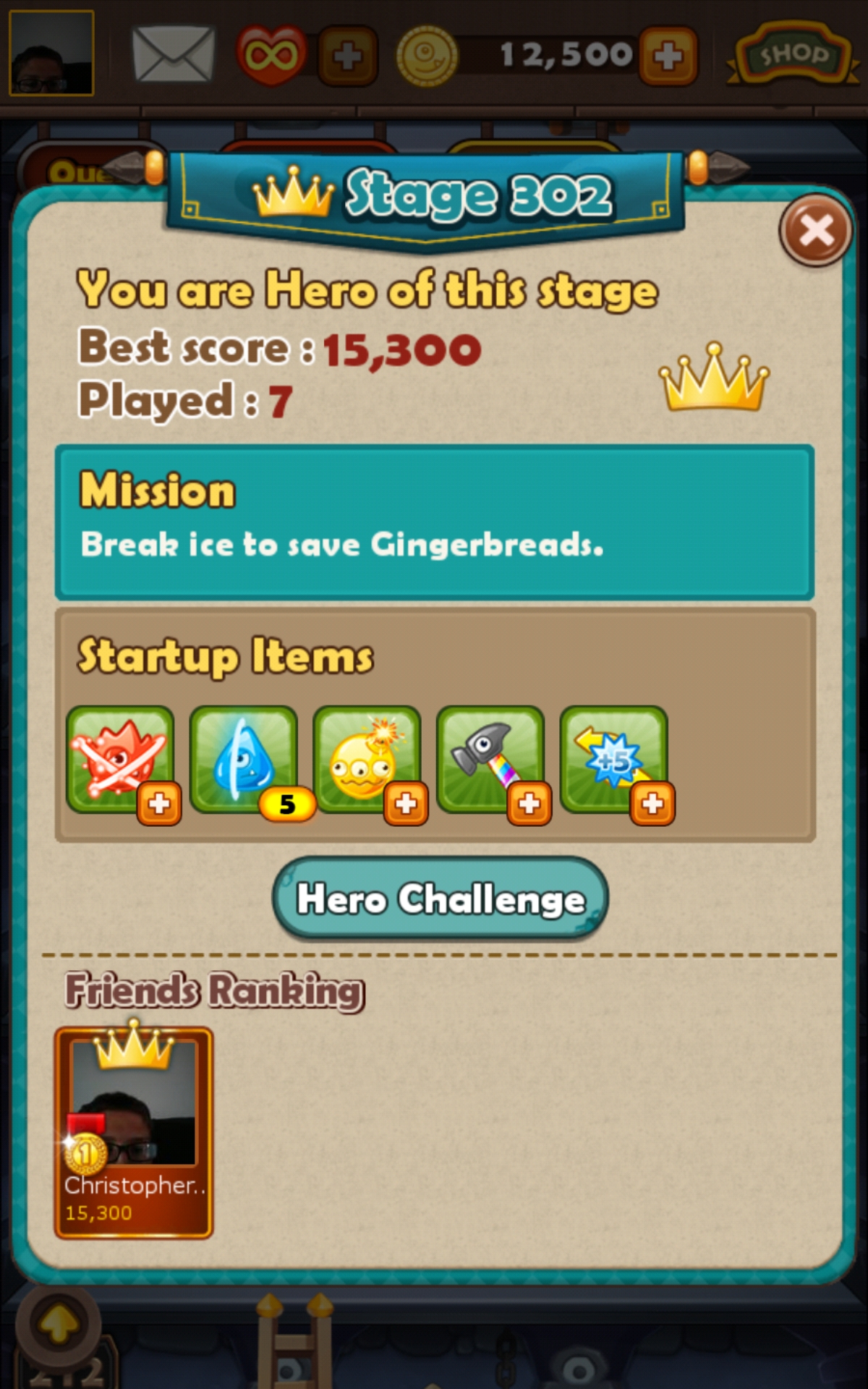Image resolution: width=868 pixels, height=1389 pixels.
Task: Add the yellow bomb startup item
Action: click(405, 804)
